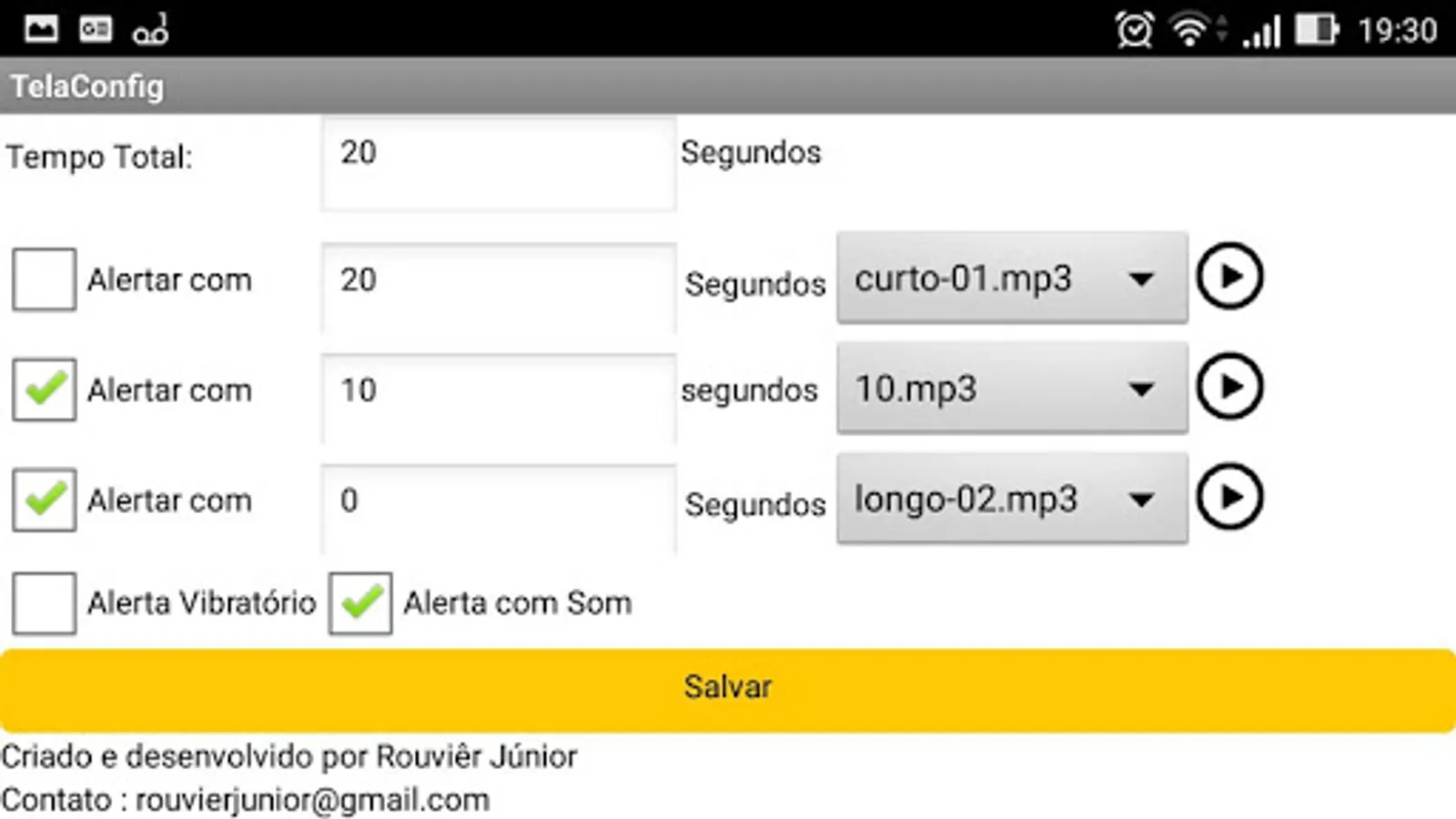Play the 10.mp3 sound preview

[x=1229, y=387]
